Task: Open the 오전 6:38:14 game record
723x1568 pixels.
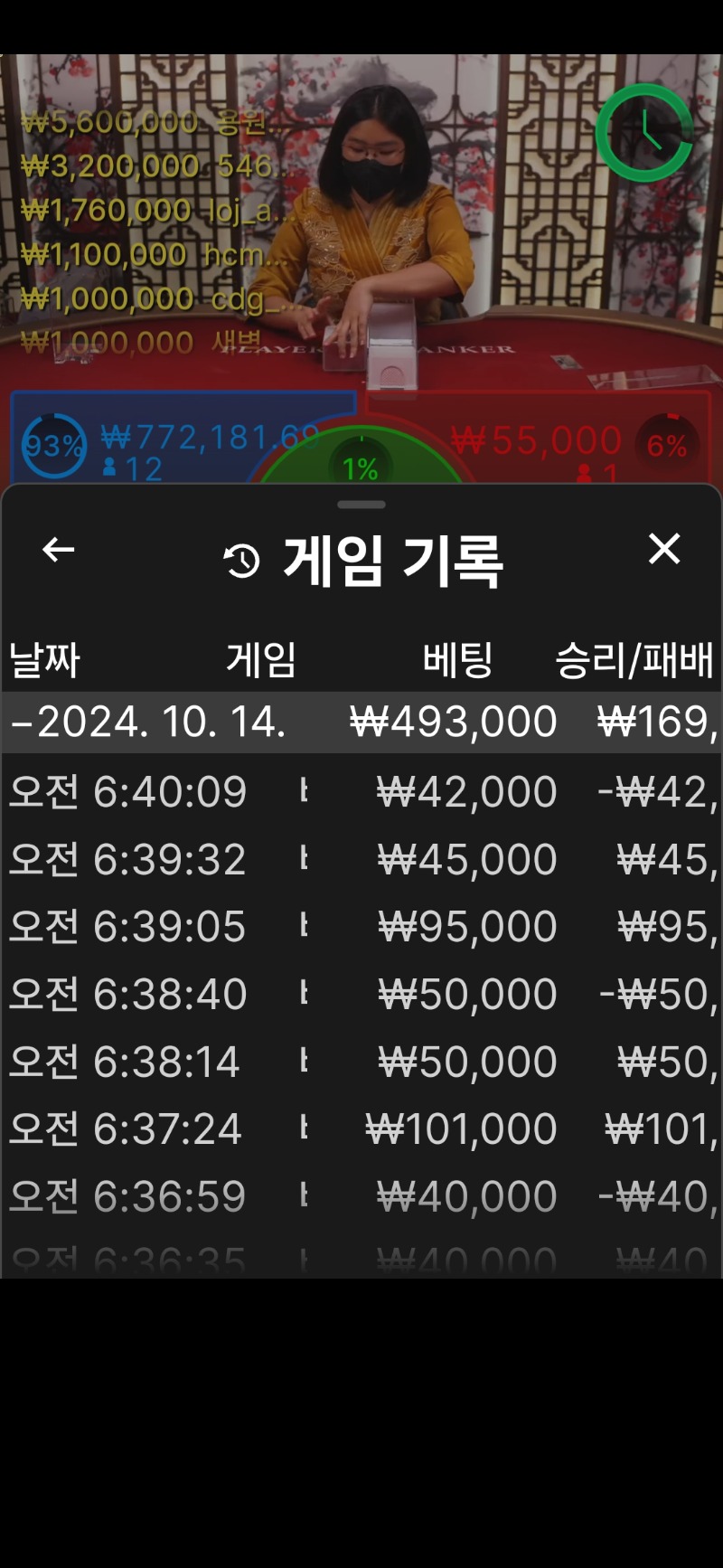Action: click(x=361, y=1061)
